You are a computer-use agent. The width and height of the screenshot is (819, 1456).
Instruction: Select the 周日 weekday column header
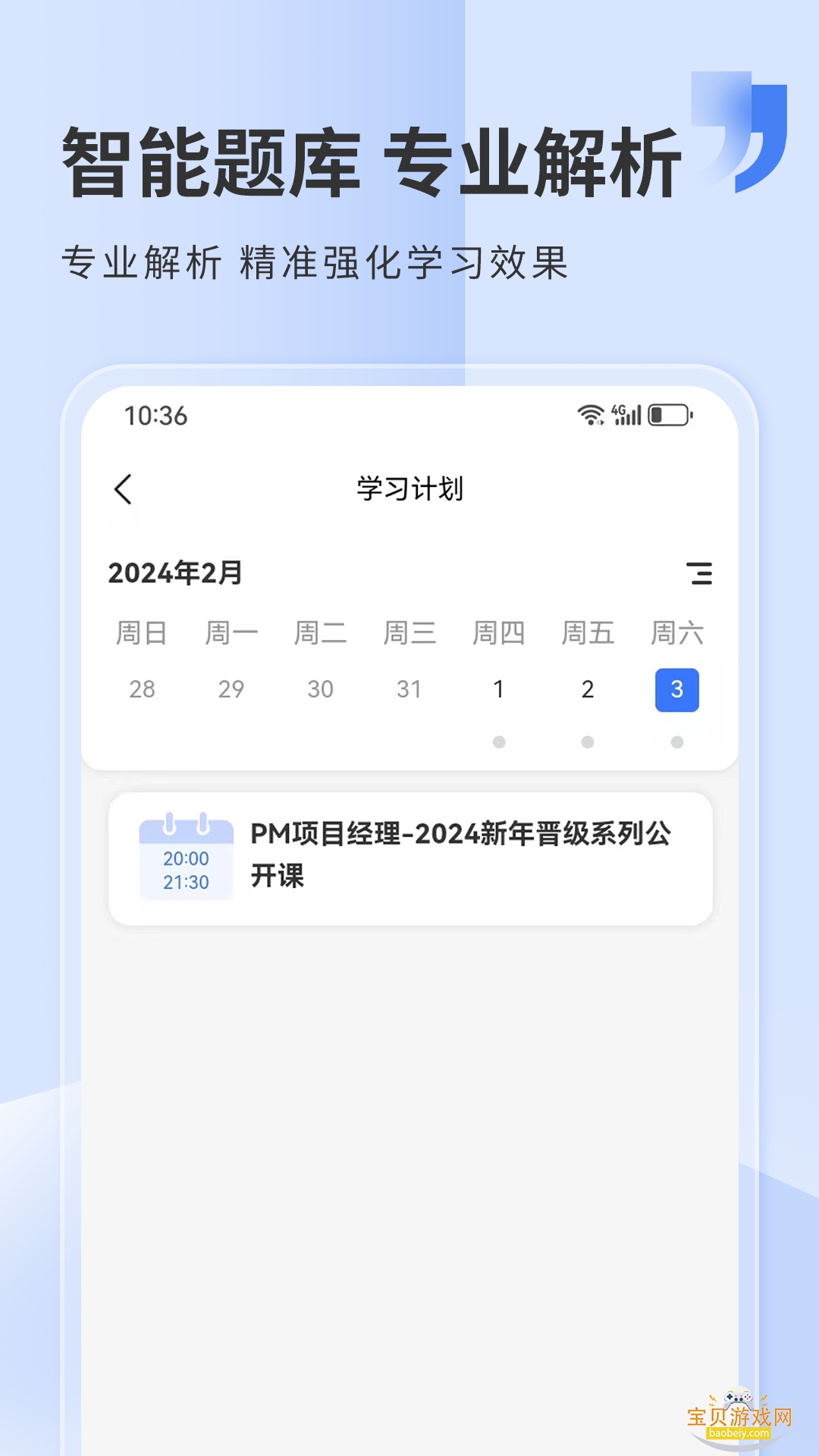pyautogui.click(x=143, y=633)
